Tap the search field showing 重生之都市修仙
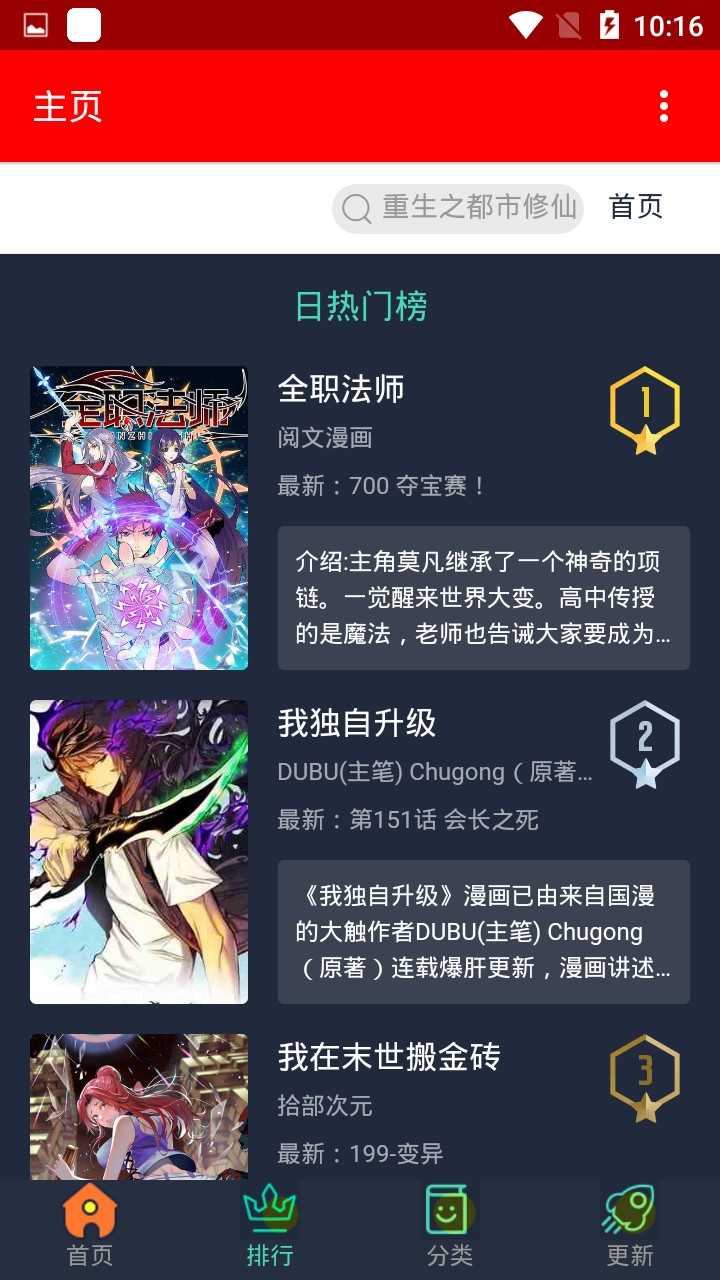This screenshot has width=720, height=1280. [470, 209]
